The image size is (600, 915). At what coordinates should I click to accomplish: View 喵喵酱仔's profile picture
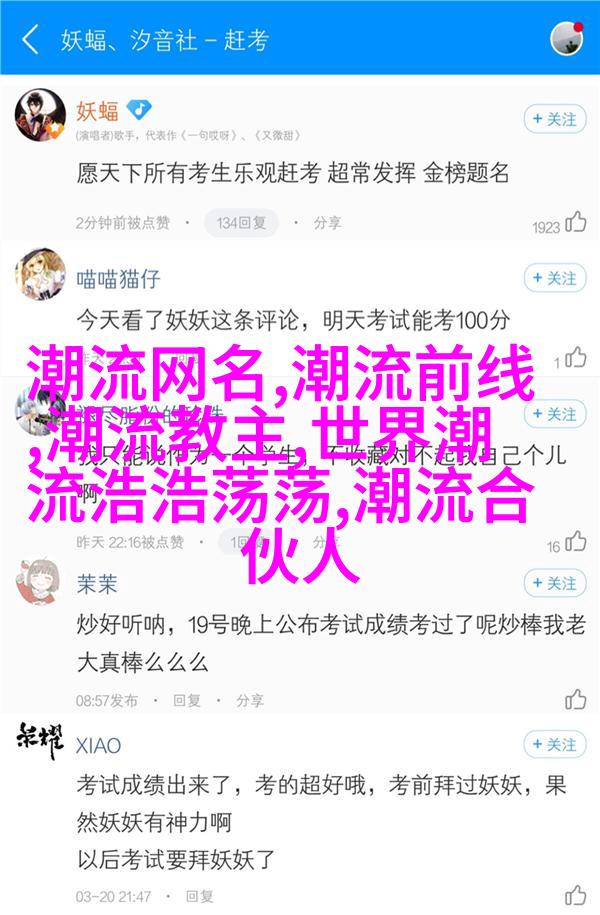click(40, 277)
